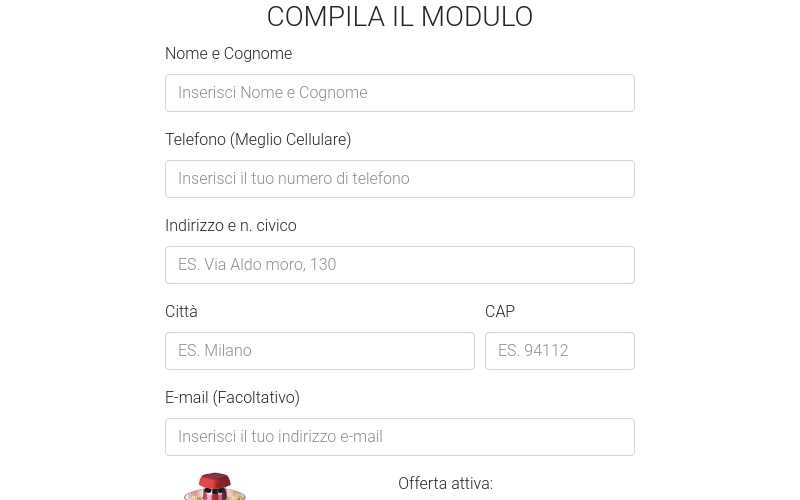Focus the optional E-mail field
Screen dimensions: 800x500
pyautogui.click(x=399, y=437)
